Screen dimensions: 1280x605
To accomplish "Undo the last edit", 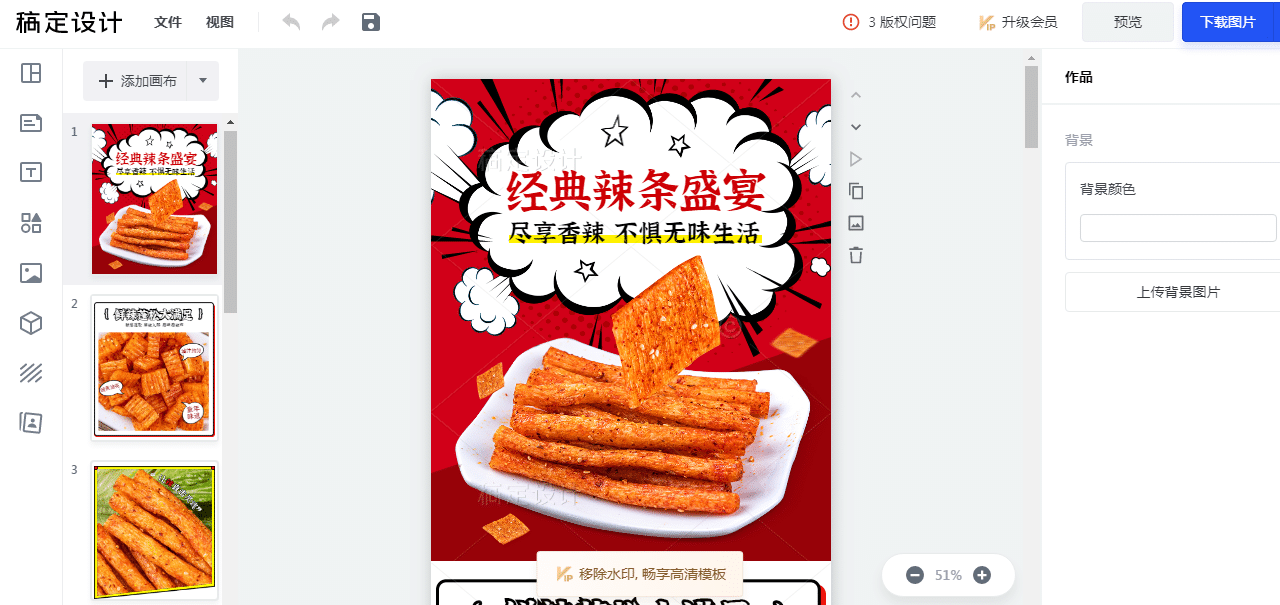I will tap(291, 22).
